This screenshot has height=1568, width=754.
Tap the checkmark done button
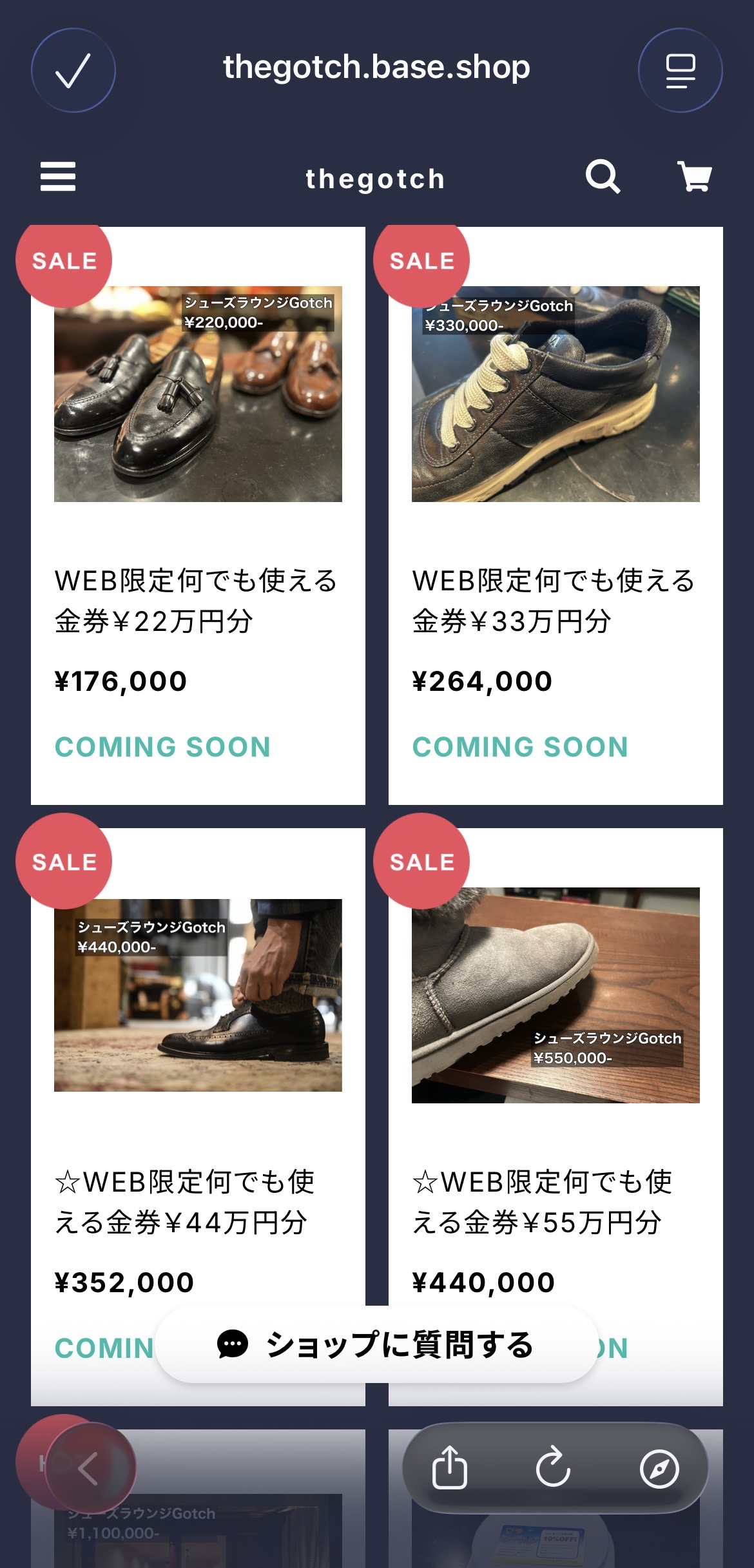(73, 70)
